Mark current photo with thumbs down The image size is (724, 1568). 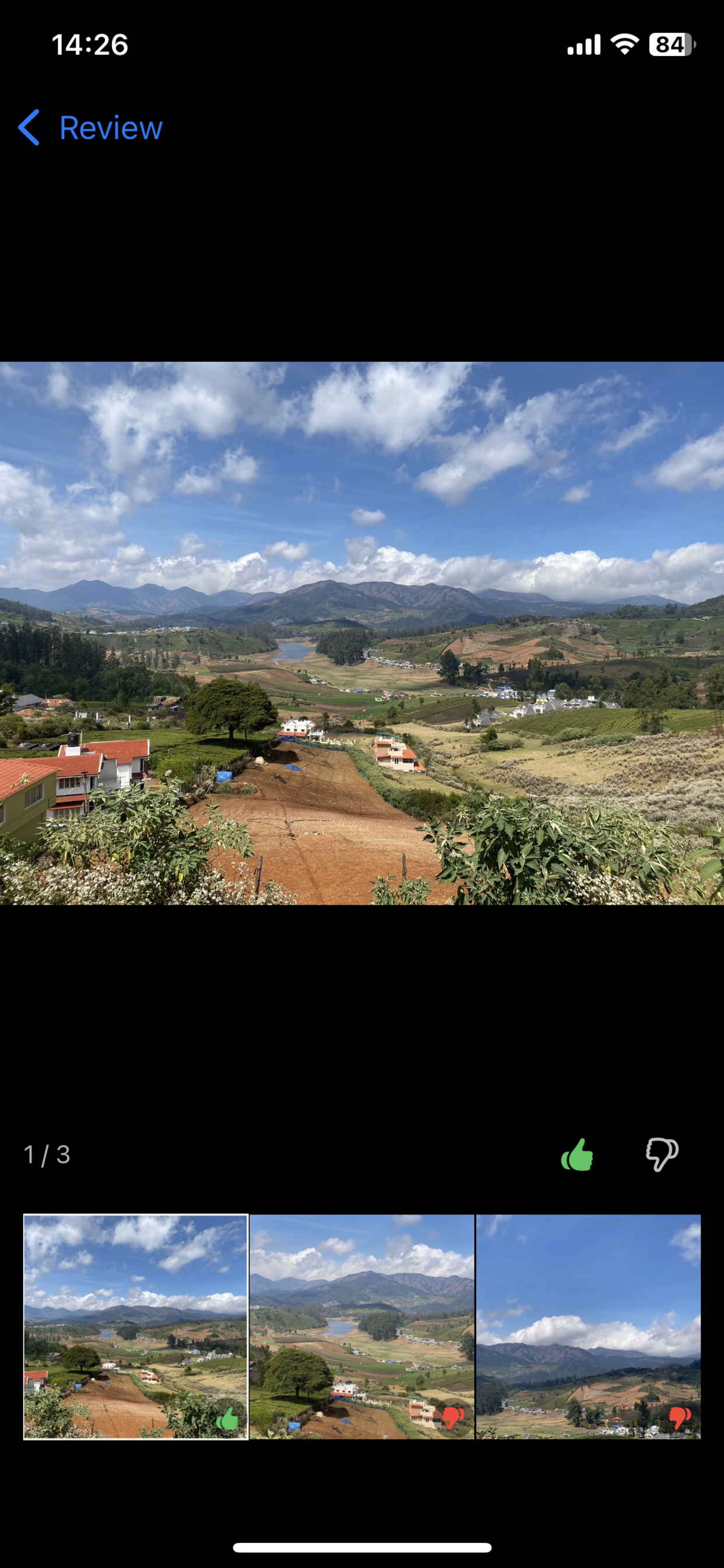click(x=662, y=1154)
